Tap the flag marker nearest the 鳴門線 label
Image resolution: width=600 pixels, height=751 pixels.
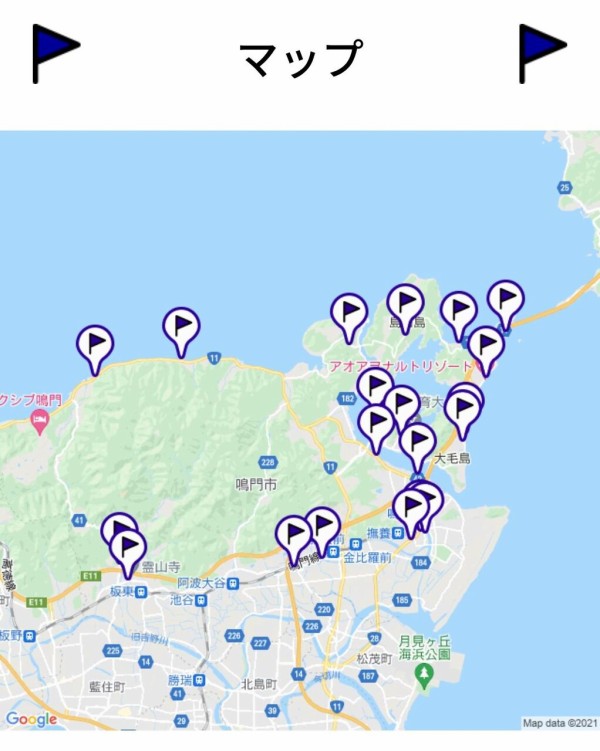pyautogui.click(x=294, y=536)
